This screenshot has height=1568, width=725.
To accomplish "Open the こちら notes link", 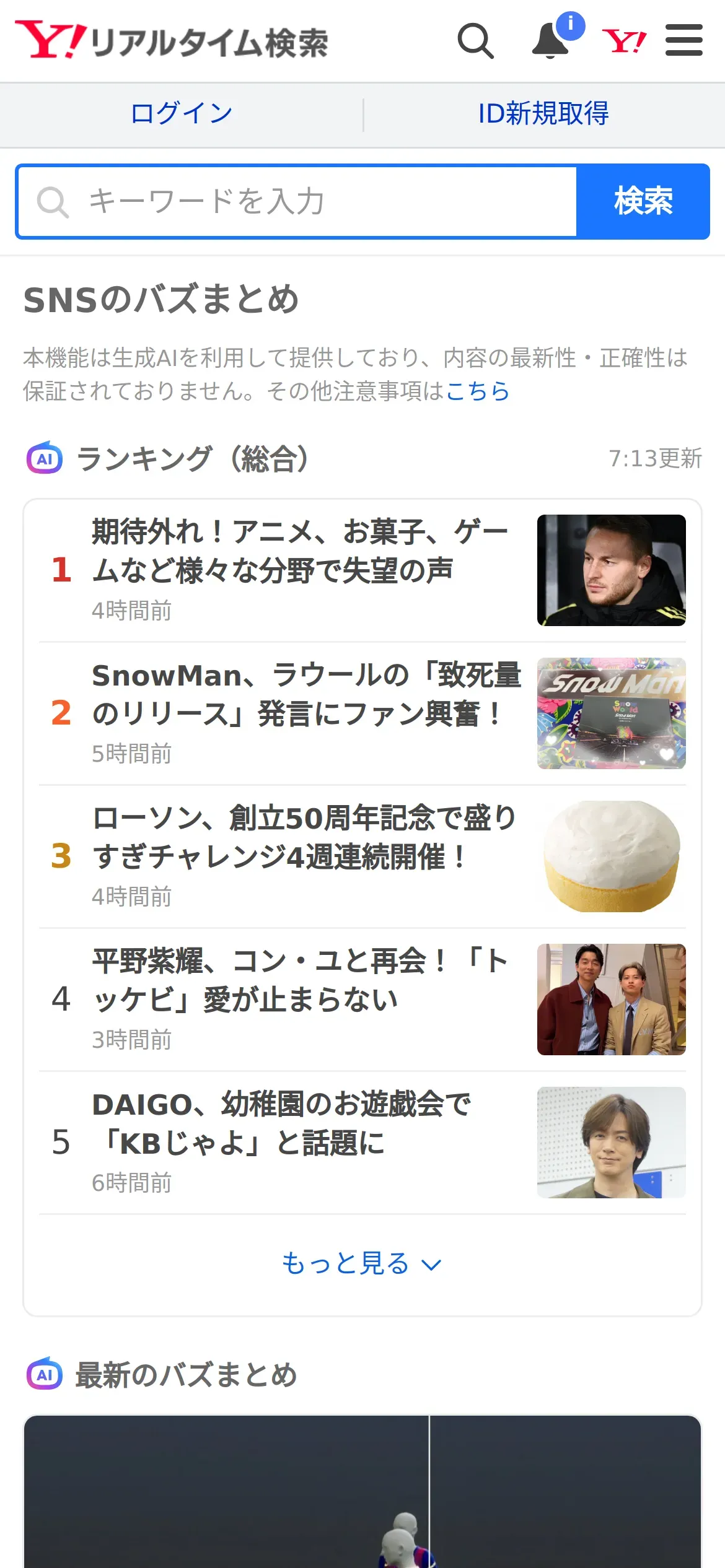I will [x=477, y=391].
